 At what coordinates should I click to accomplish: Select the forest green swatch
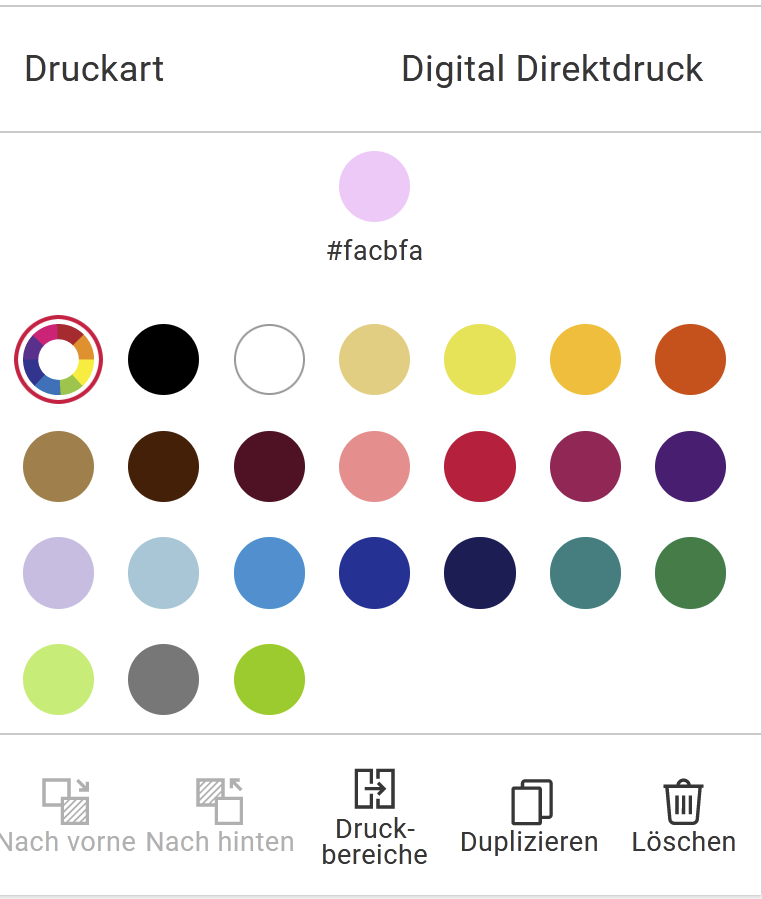pyautogui.click(x=690, y=573)
